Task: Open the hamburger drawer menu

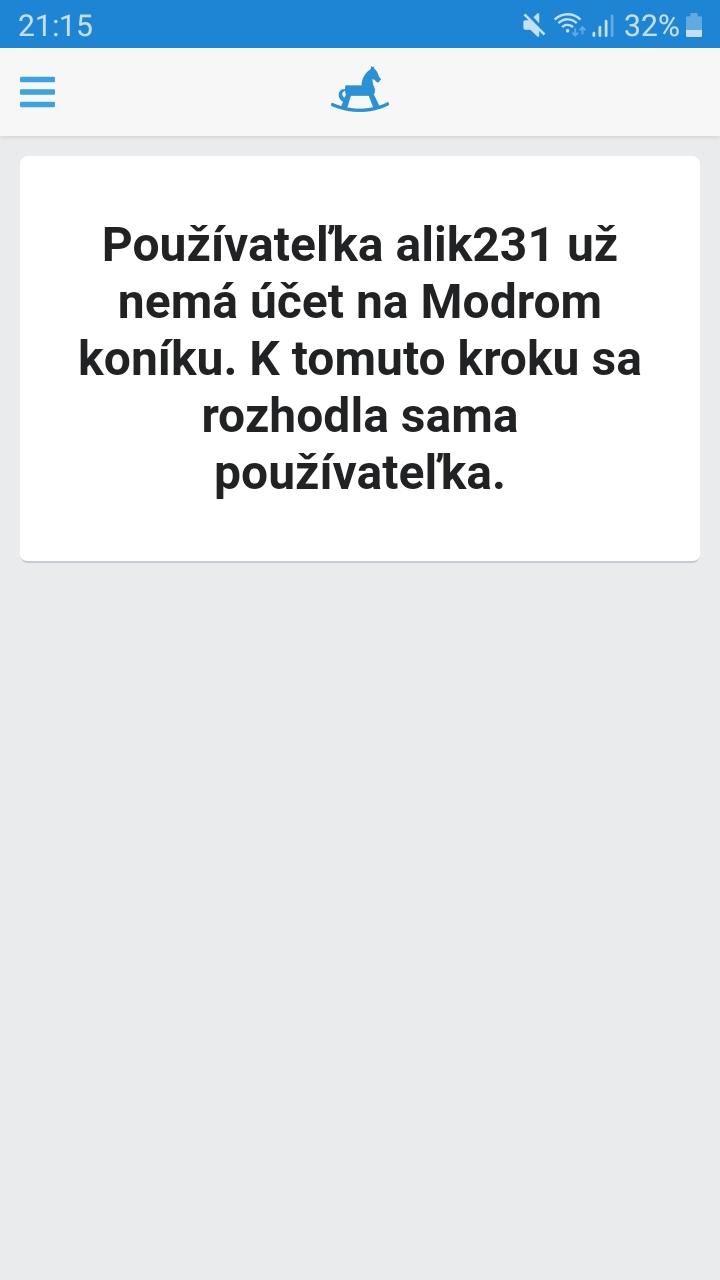Action: pyautogui.click(x=38, y=92)
